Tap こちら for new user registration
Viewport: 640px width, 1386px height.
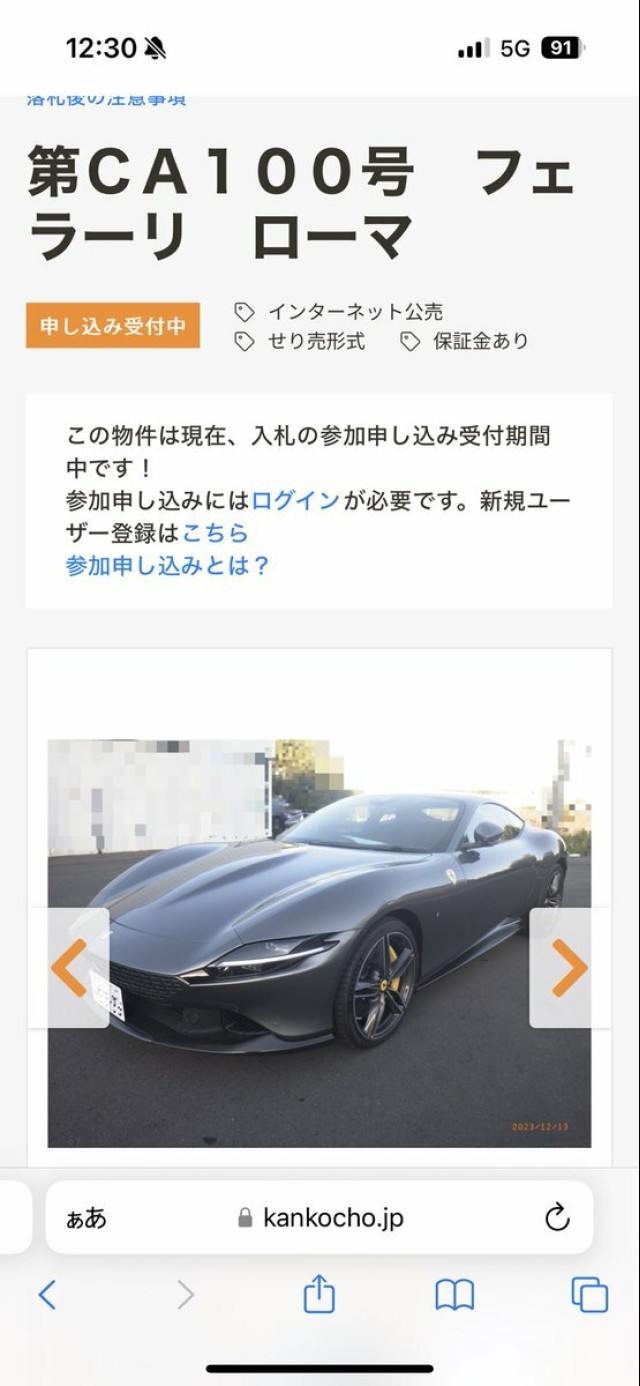point(214,533)
